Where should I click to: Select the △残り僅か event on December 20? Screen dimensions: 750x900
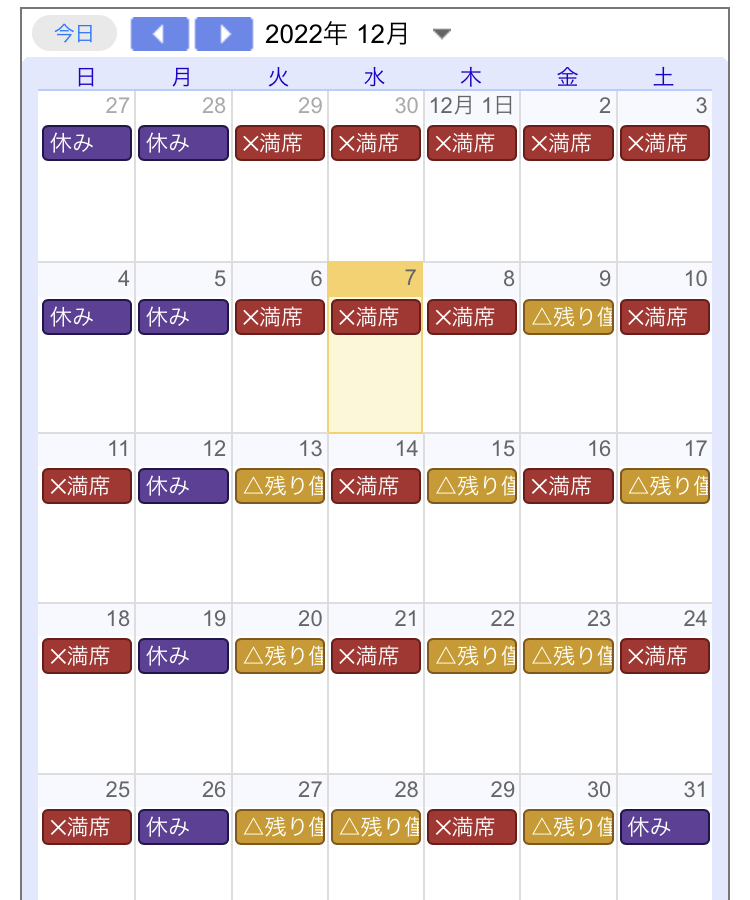pyautogui.click(x=280, y=656)
